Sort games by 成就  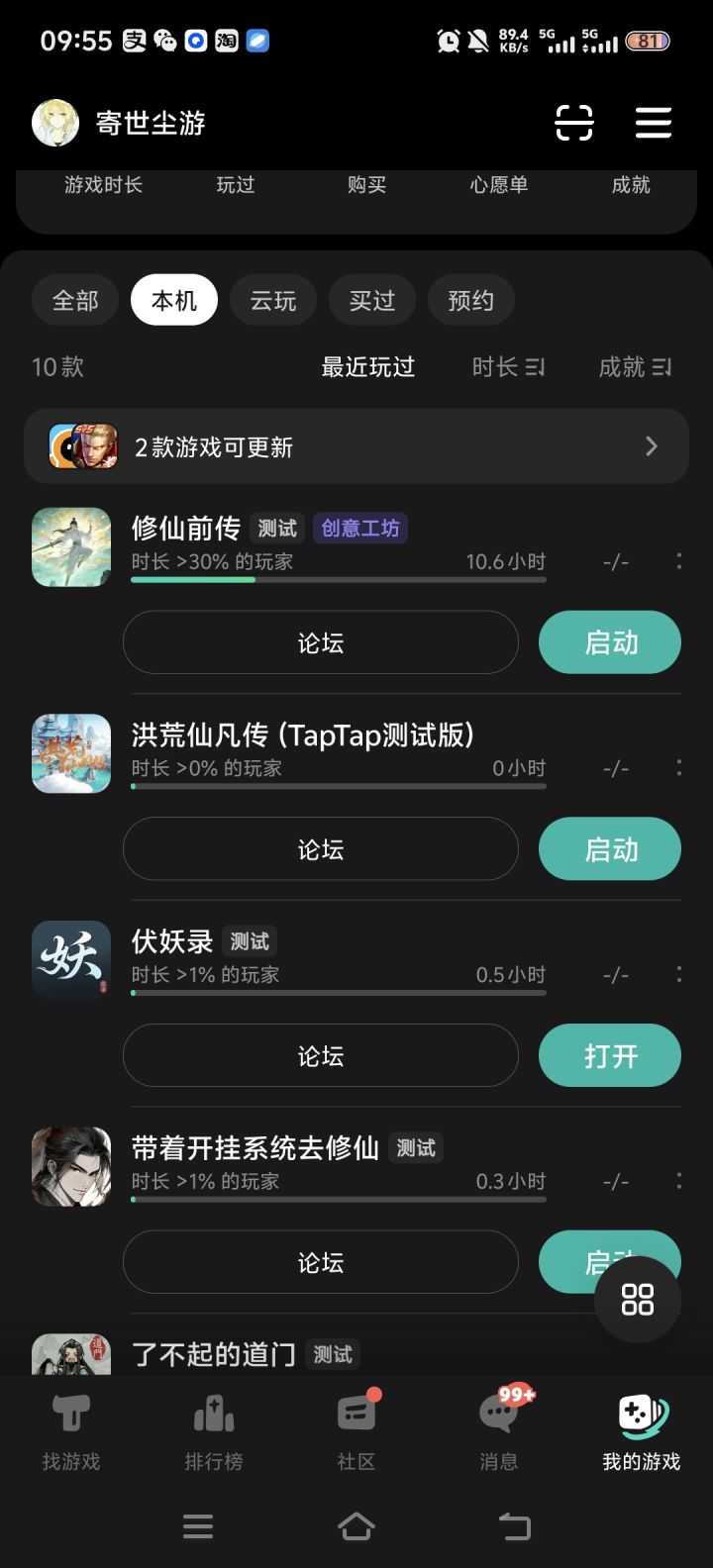[x=635, y=367]
